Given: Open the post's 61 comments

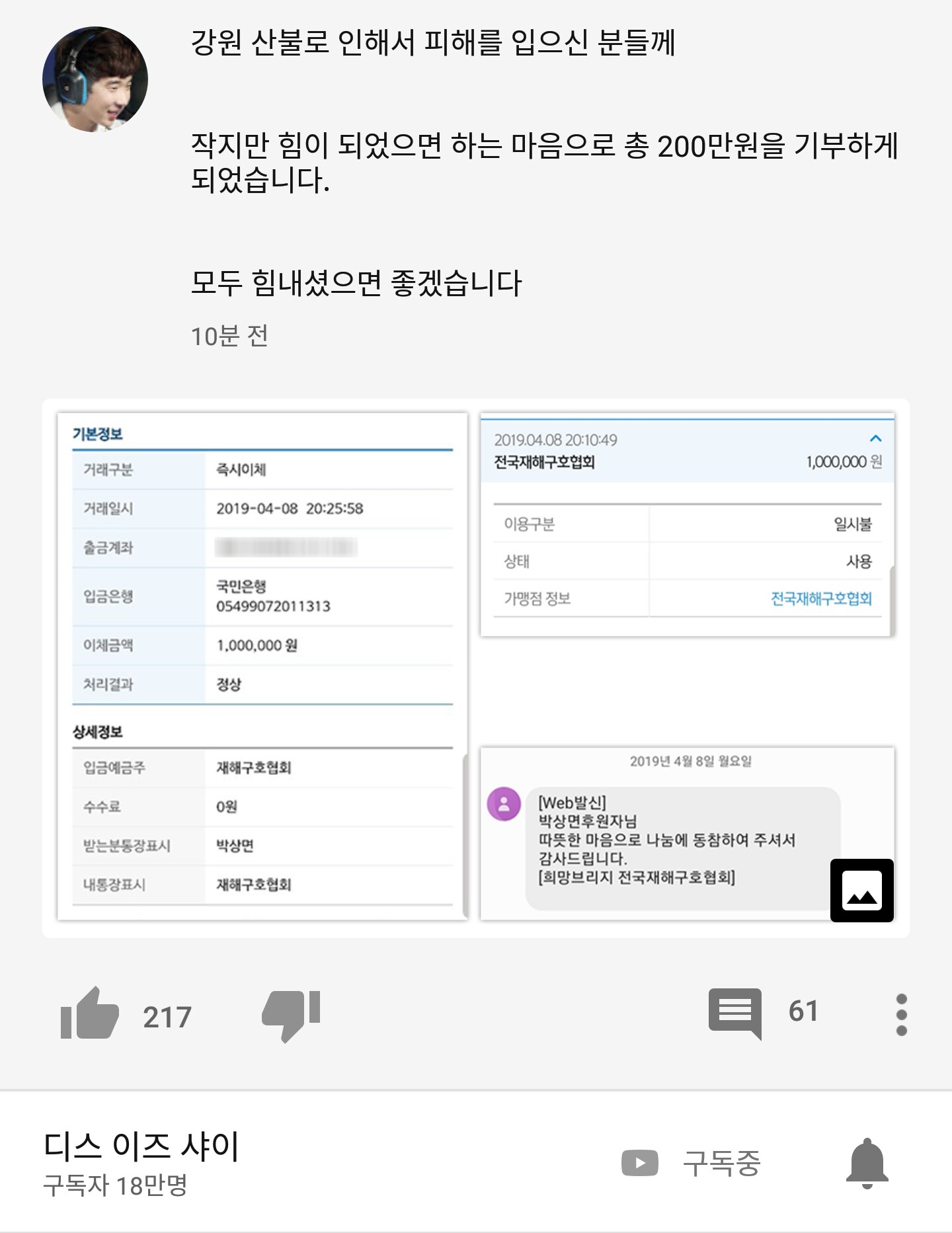Looking at the screenshot, I should click(x=735, y=1013).
